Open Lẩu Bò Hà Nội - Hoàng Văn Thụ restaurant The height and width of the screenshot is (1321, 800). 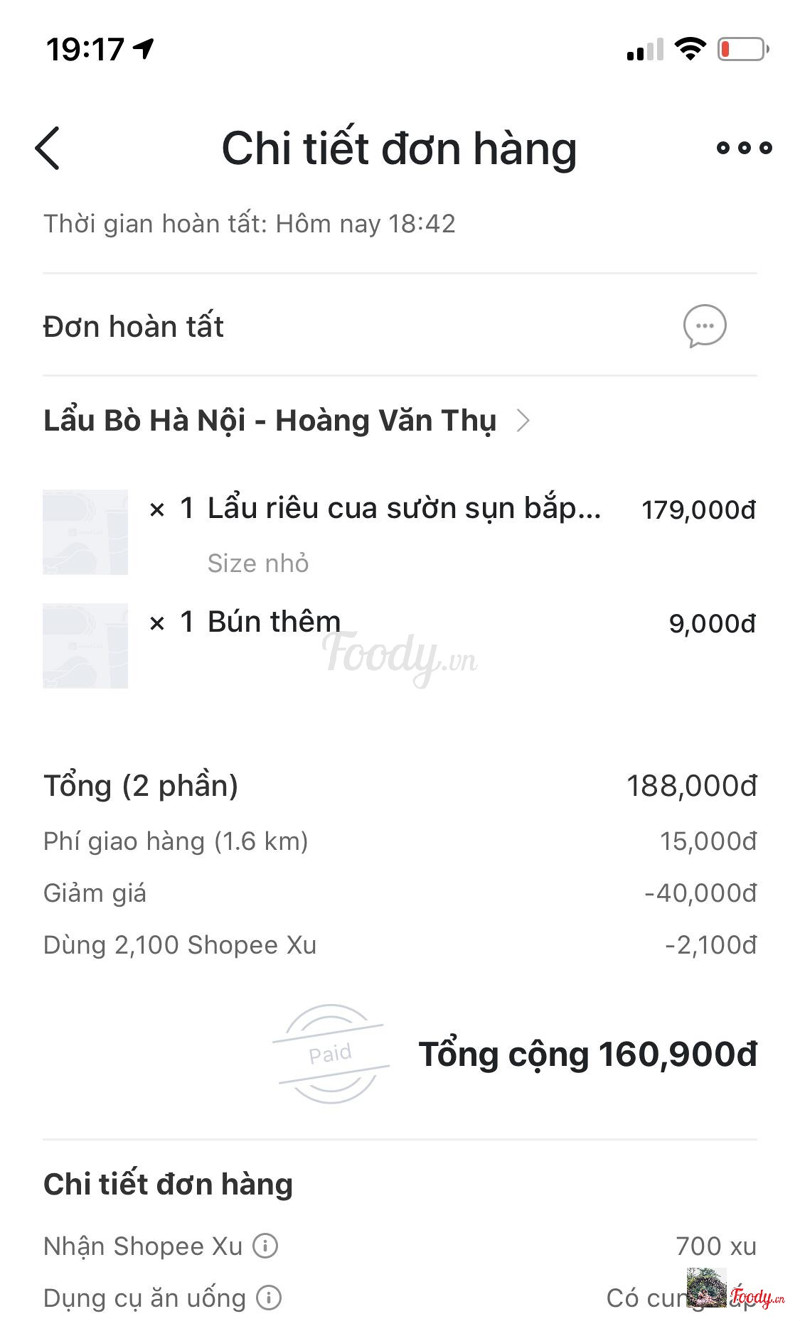coord(285,421)
